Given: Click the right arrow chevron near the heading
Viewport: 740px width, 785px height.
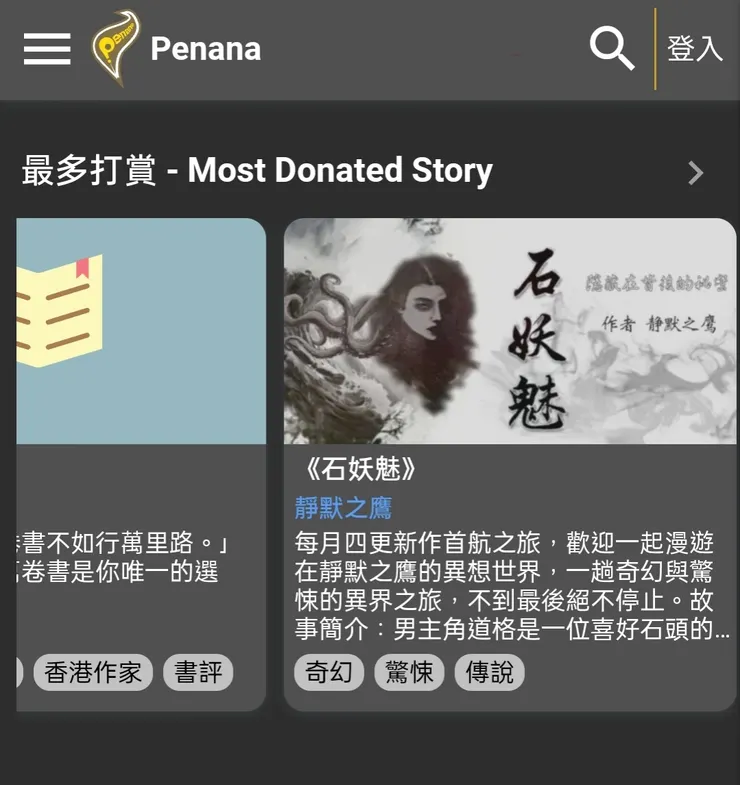Looking at the screenshot, I should [x=696, y=172].
